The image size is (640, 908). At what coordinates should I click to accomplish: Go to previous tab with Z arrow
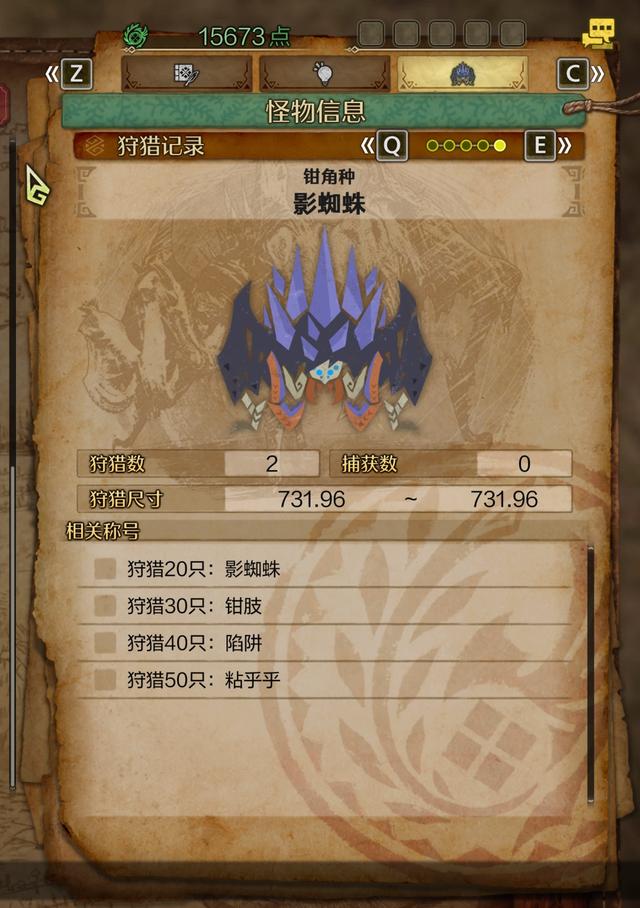[69, 74]
